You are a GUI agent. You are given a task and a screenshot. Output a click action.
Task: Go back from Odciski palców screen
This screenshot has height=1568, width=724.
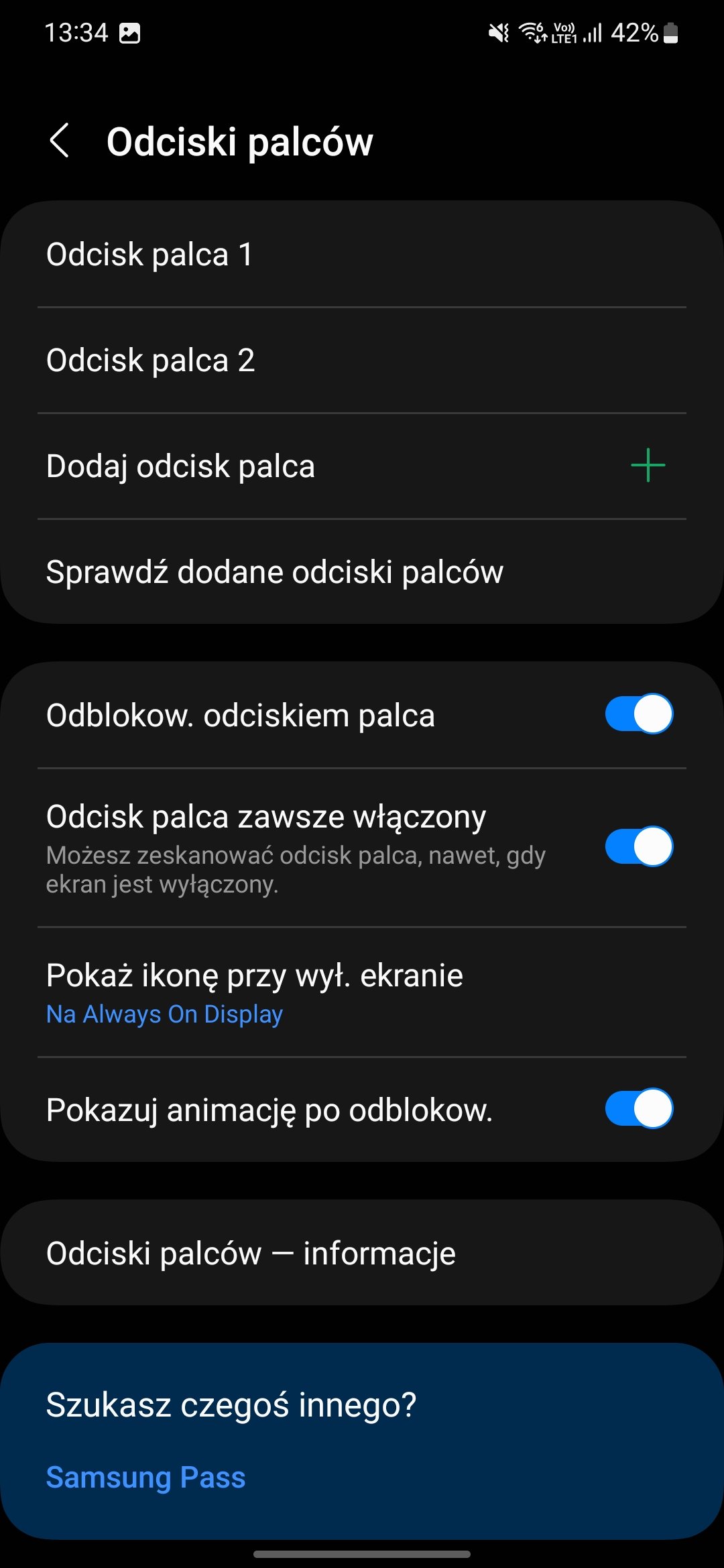60,141
